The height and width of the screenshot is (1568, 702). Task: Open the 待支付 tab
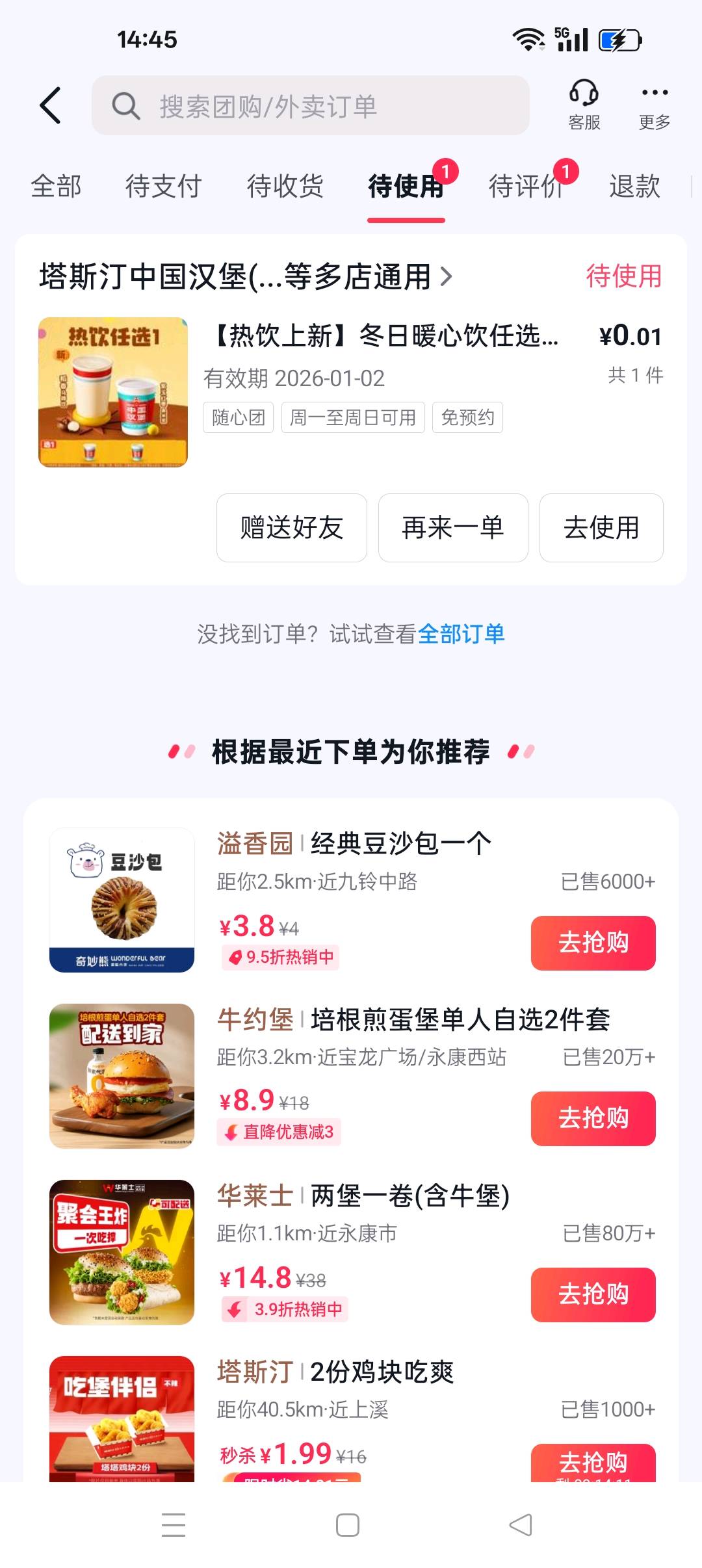coord(163,186)
